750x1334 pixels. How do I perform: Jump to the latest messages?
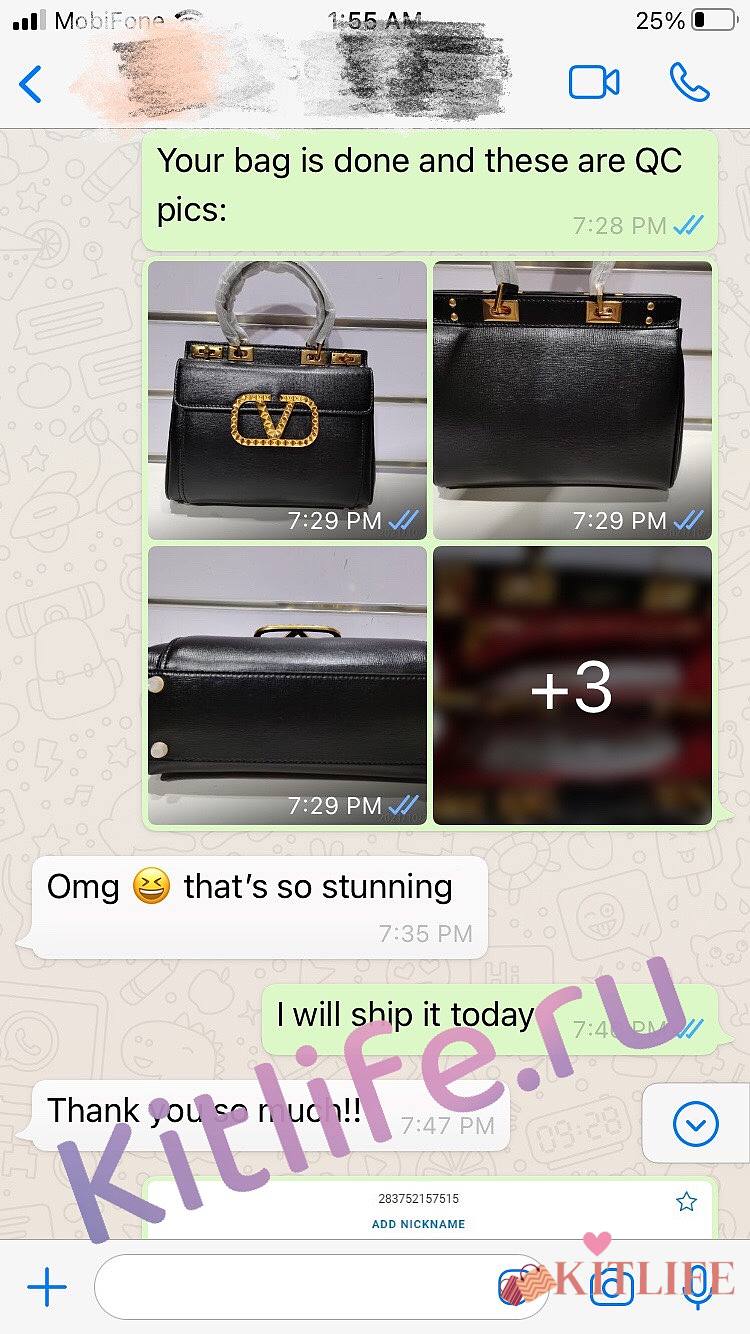[696, 1125]
